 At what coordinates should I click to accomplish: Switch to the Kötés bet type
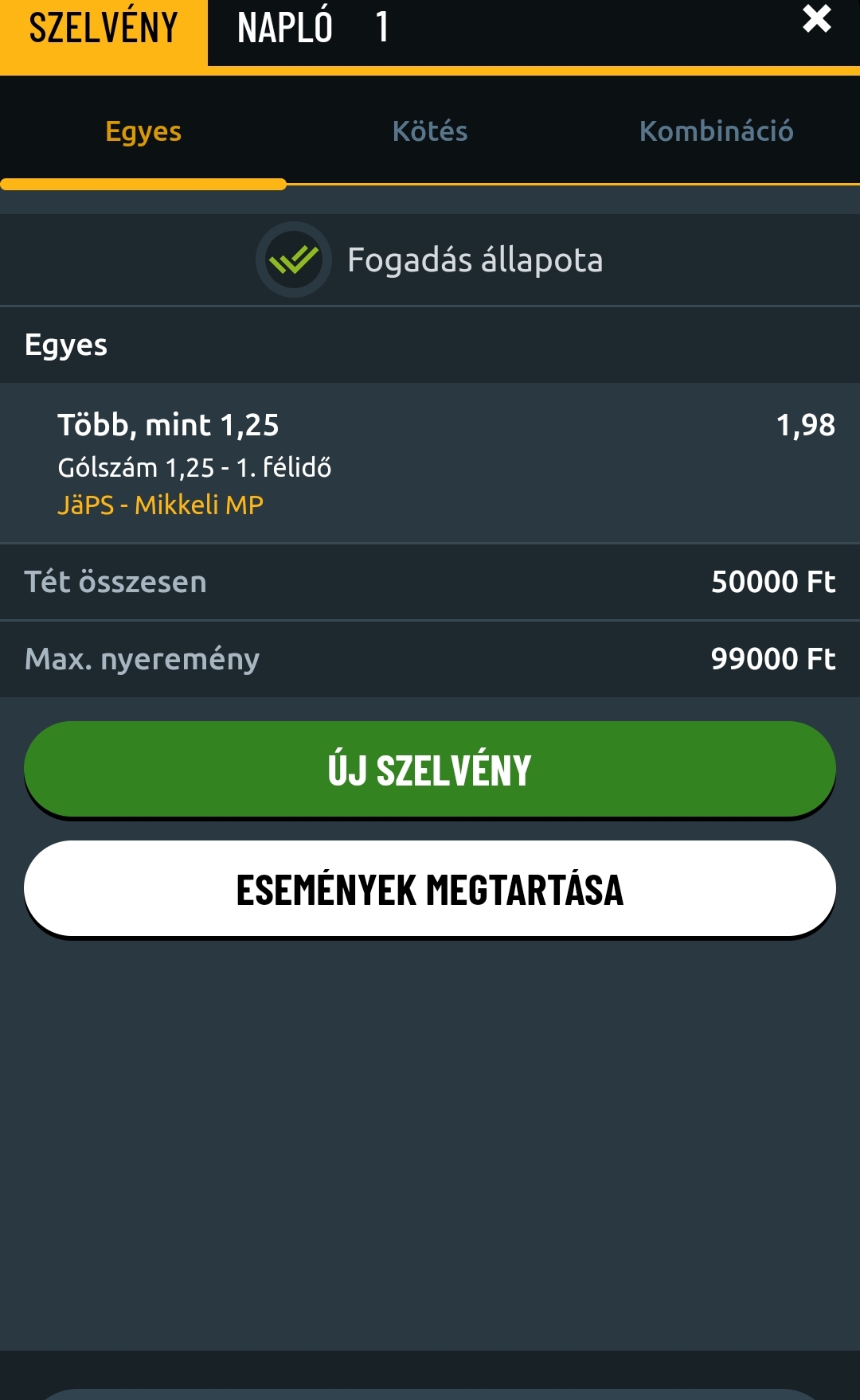pyautogui.click(x=430, y=131)
